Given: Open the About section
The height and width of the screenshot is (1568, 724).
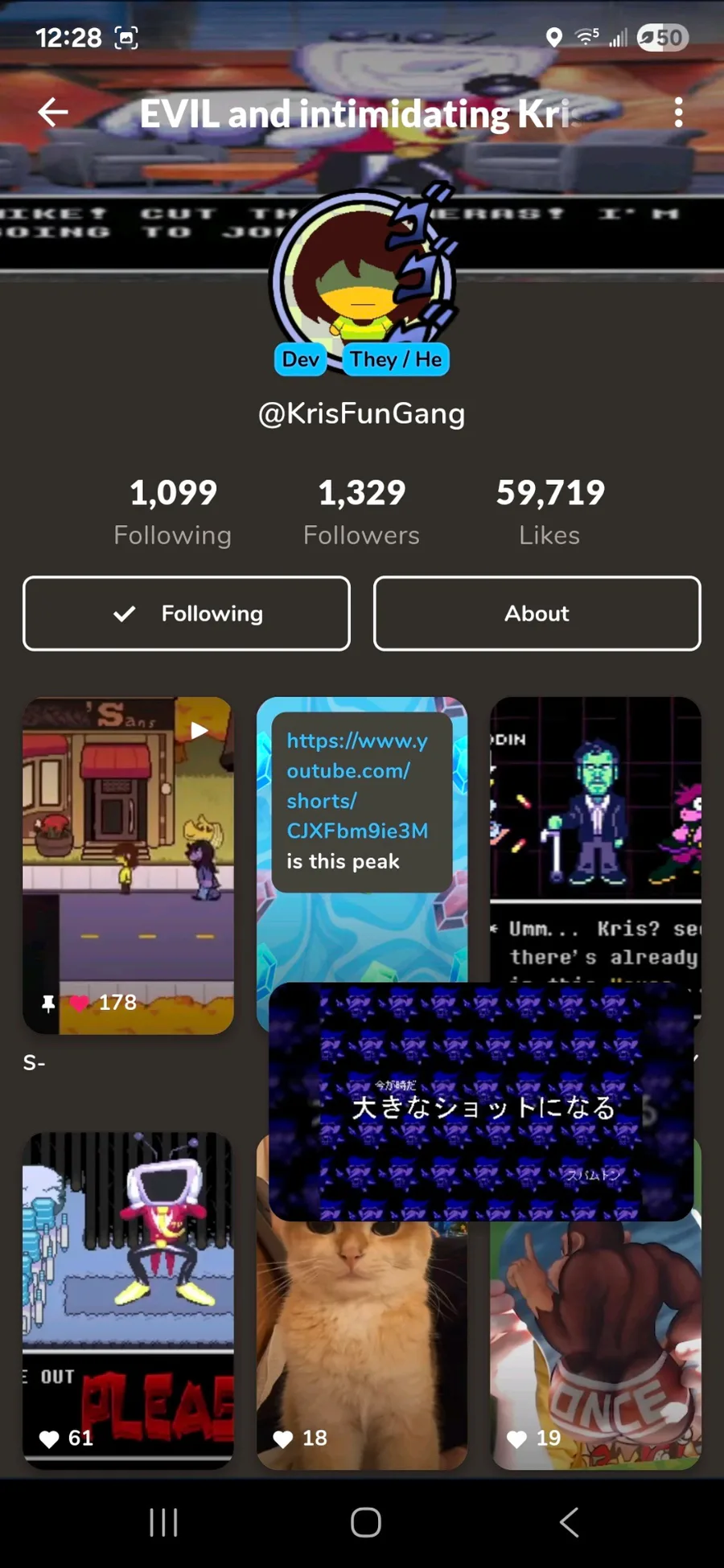Looking at the screenshot, I should tap(537, 614).
